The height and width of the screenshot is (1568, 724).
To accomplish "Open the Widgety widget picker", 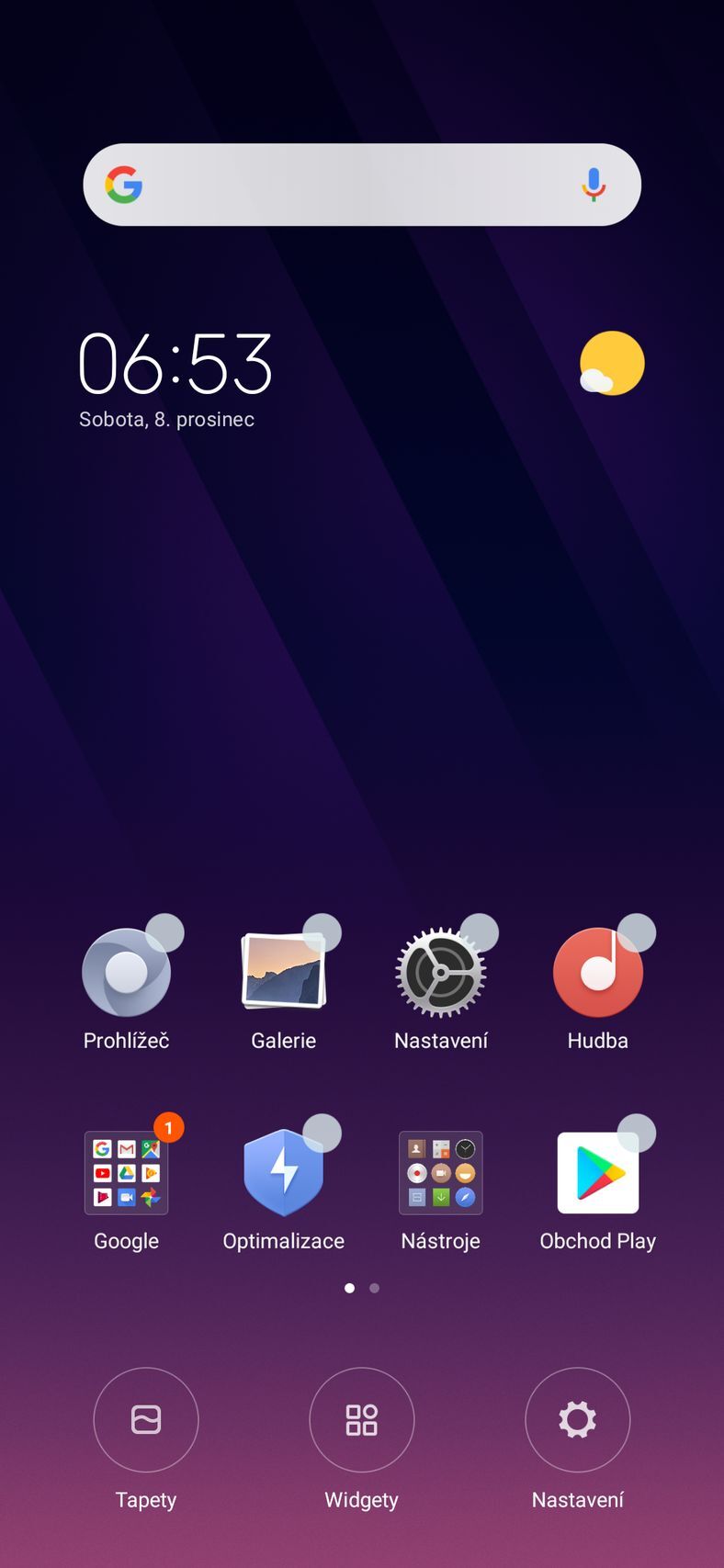I will tap(361, 1419).
